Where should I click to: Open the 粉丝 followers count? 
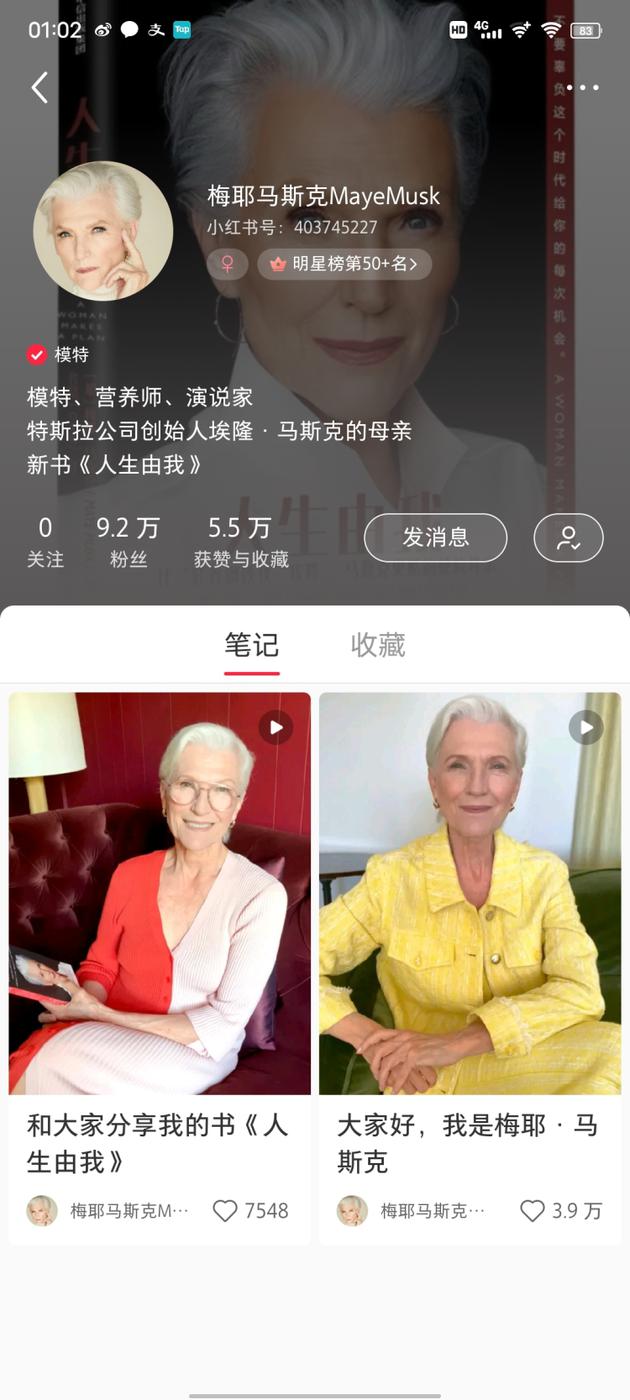128,542
